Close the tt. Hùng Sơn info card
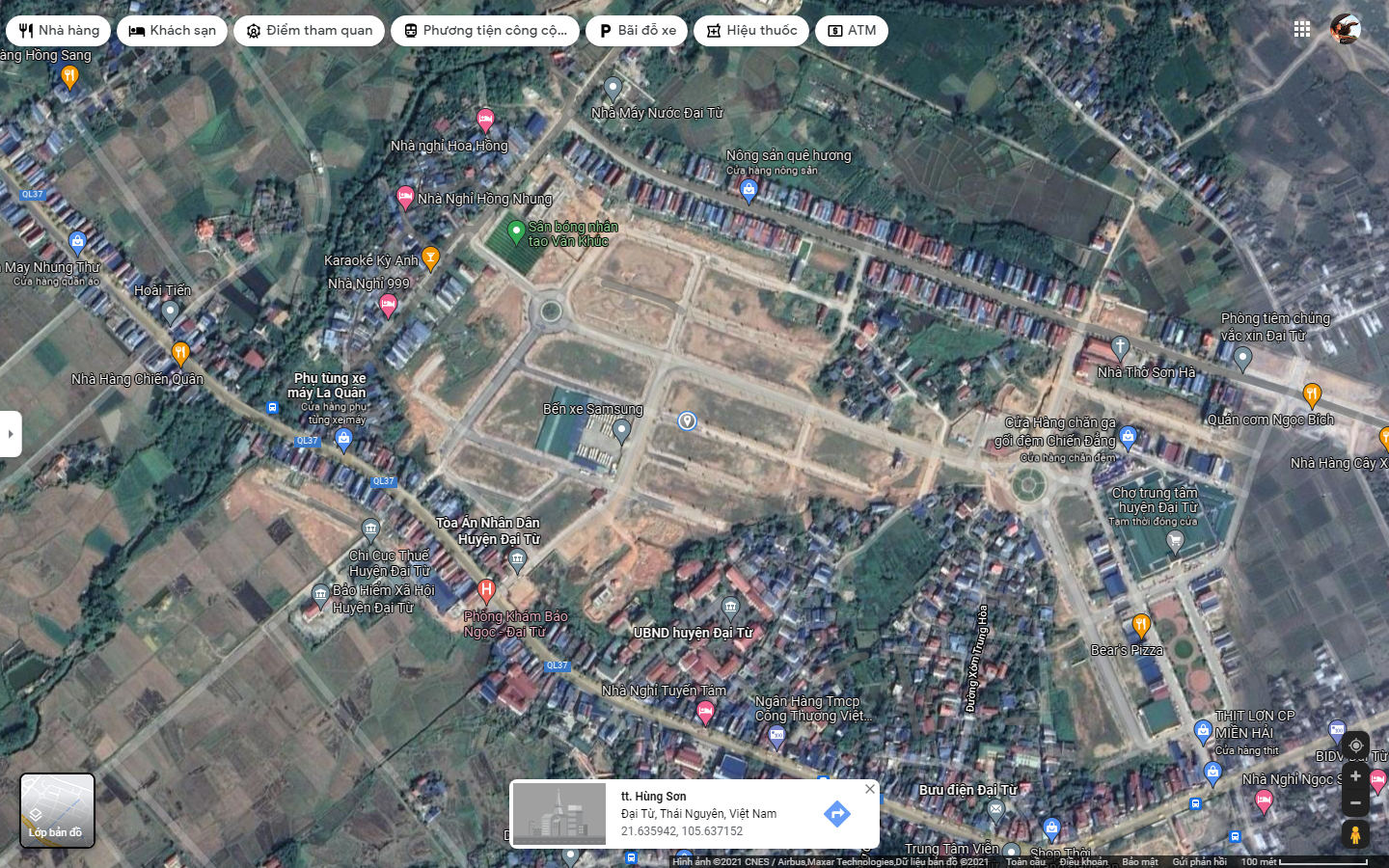The height and width of the screenshot is (868, 1389). pos(870,789)
